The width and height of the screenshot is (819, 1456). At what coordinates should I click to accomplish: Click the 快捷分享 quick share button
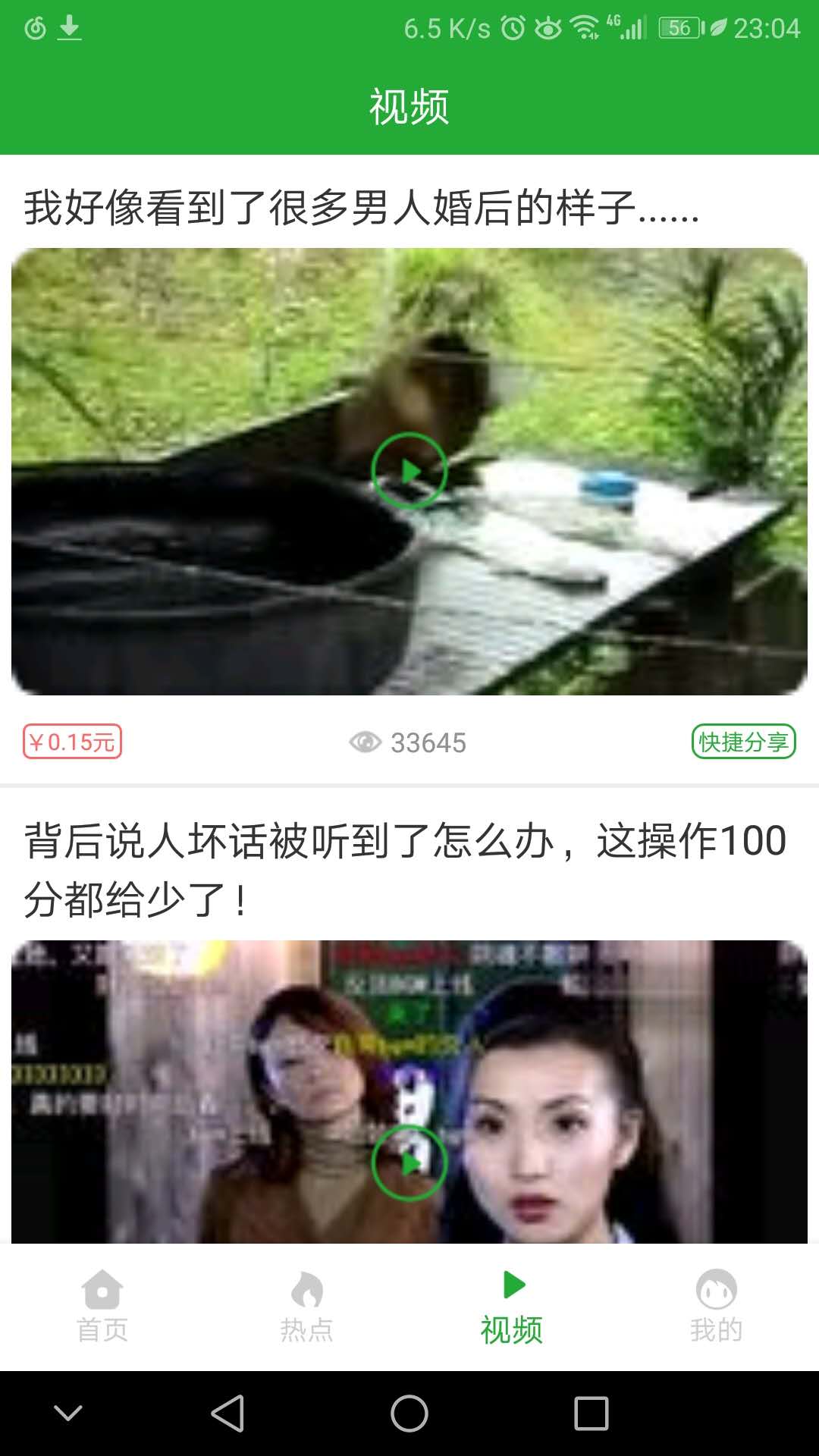click(x=745, y=742)
